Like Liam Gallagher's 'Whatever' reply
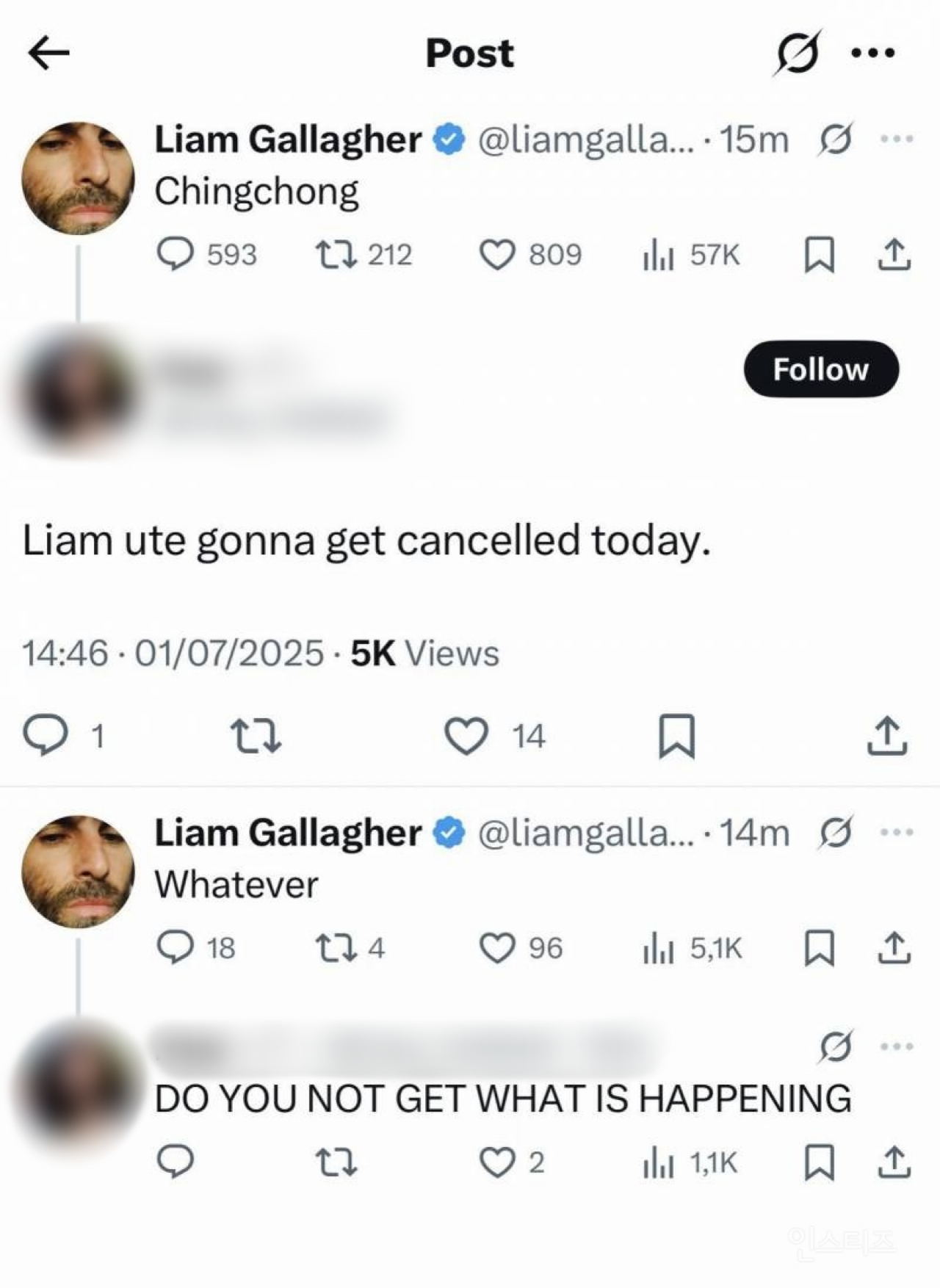The width and height of the screenshot is (940, 1288). 497,948
